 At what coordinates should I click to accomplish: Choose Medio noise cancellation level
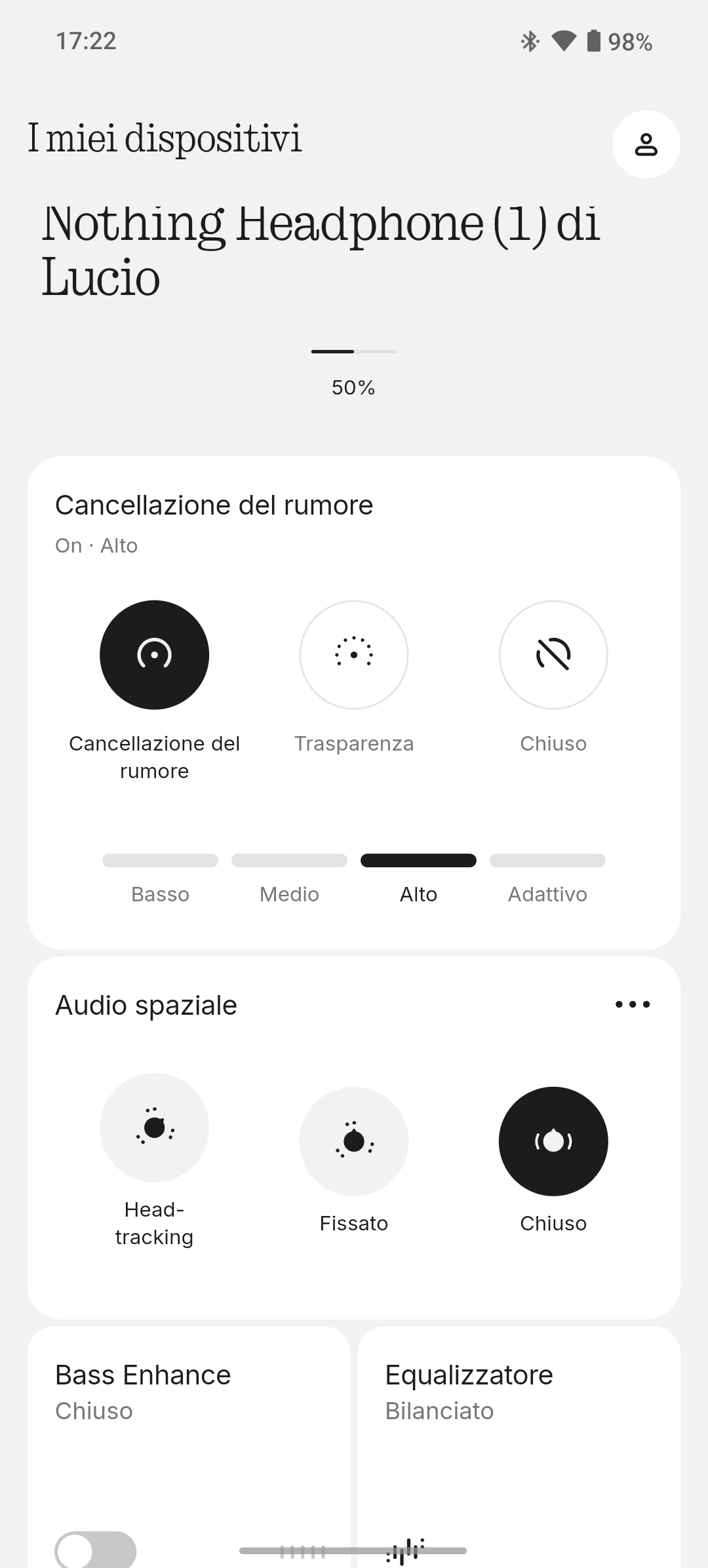tap(289, 861)
